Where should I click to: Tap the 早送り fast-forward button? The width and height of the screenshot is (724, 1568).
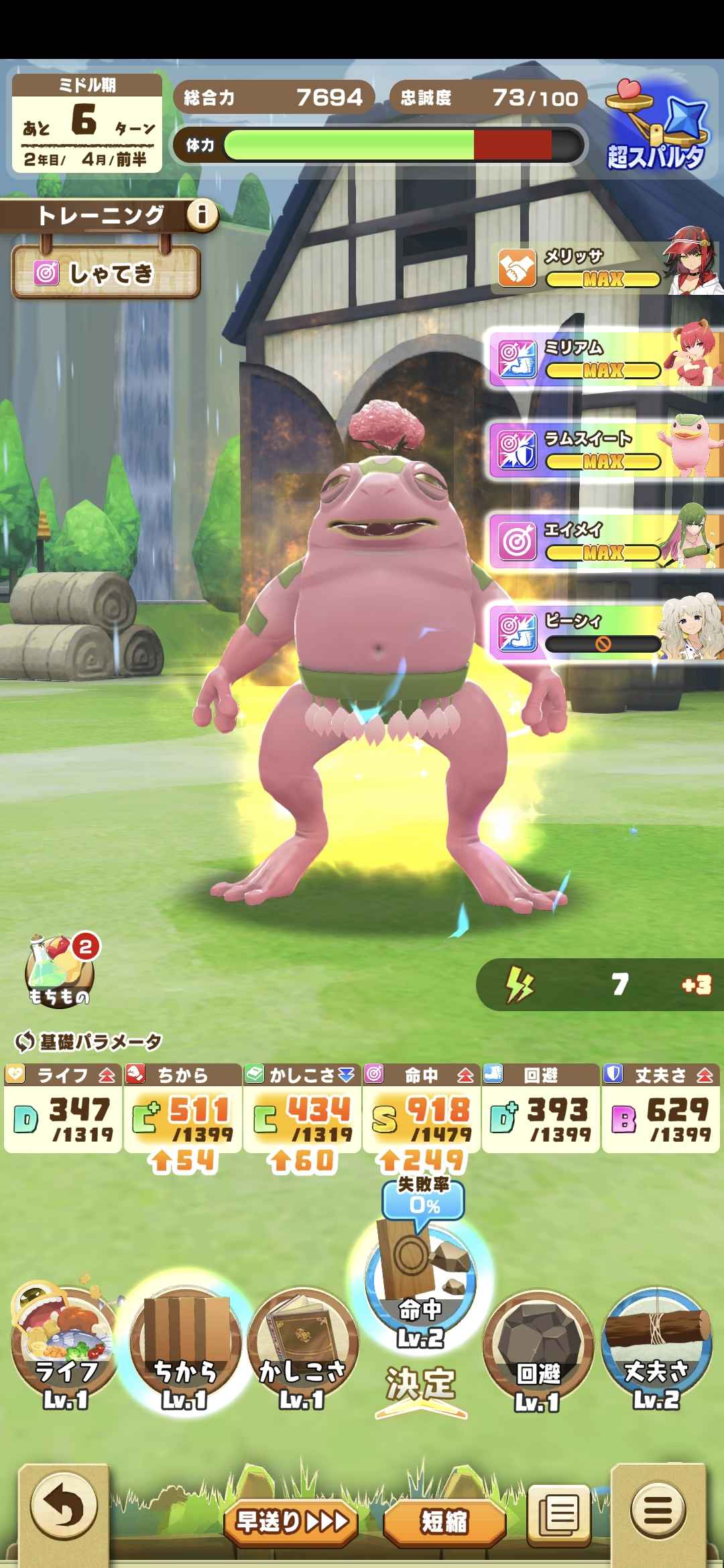[x=291, y=1523]
